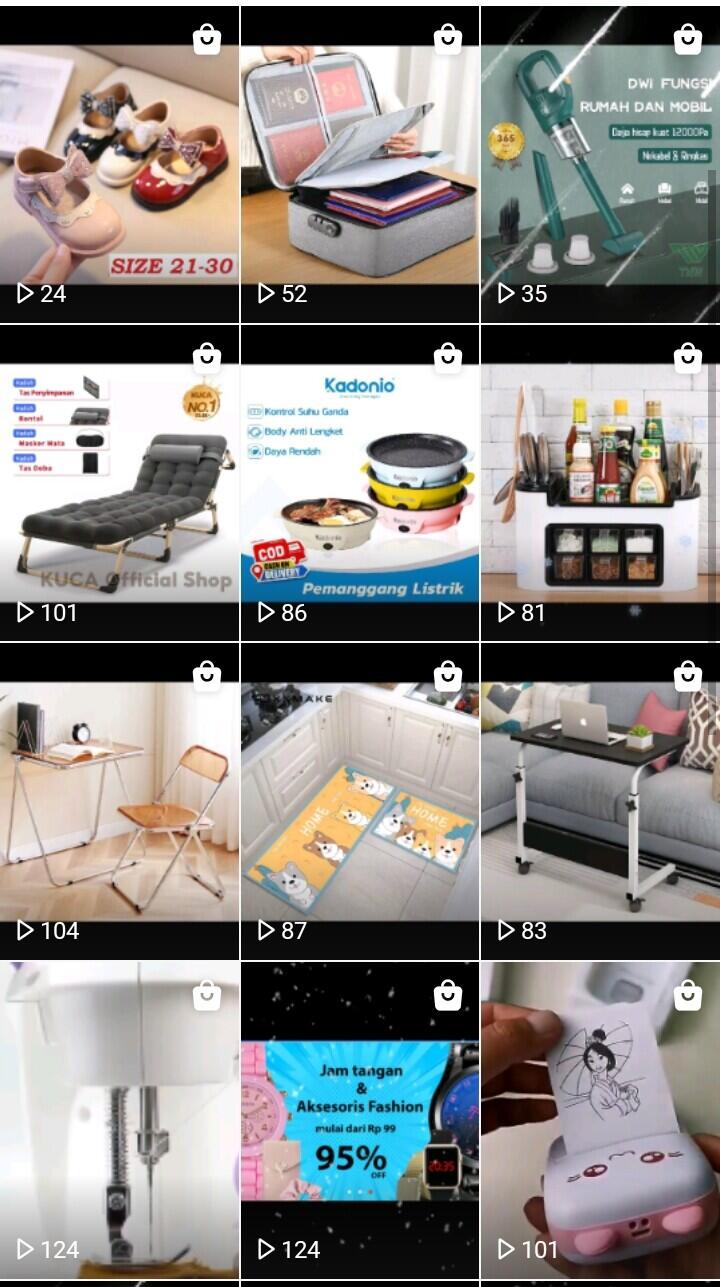Viewport: 720px width, 1287px height.
Task: Open the folding desk and chair video
Action: click(x=119, y=801)
